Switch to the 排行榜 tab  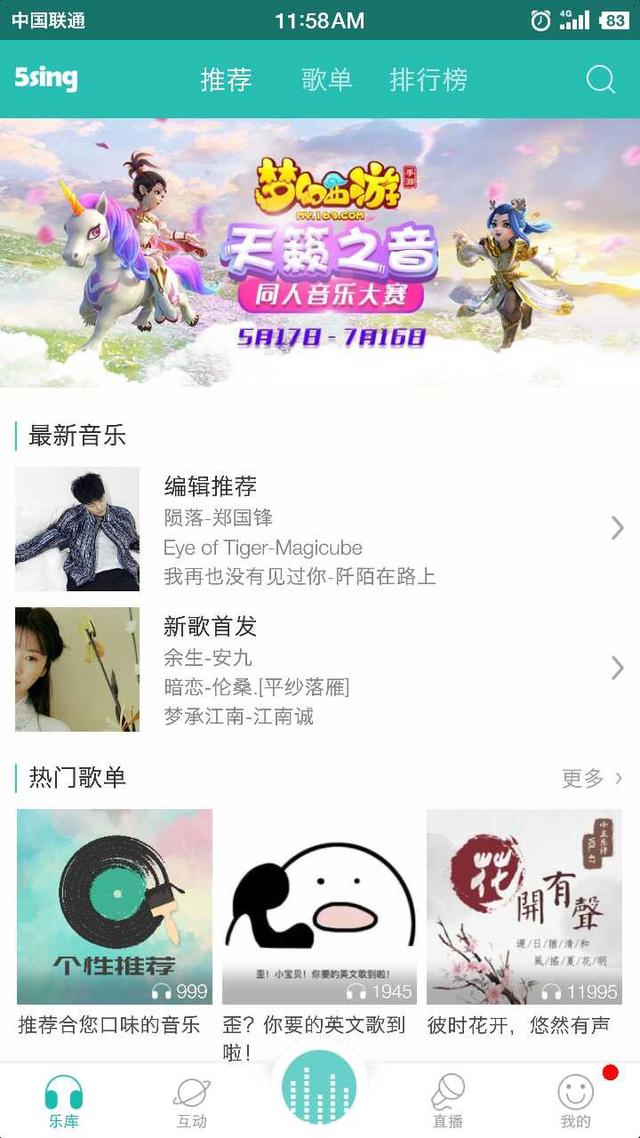[428, 80]
